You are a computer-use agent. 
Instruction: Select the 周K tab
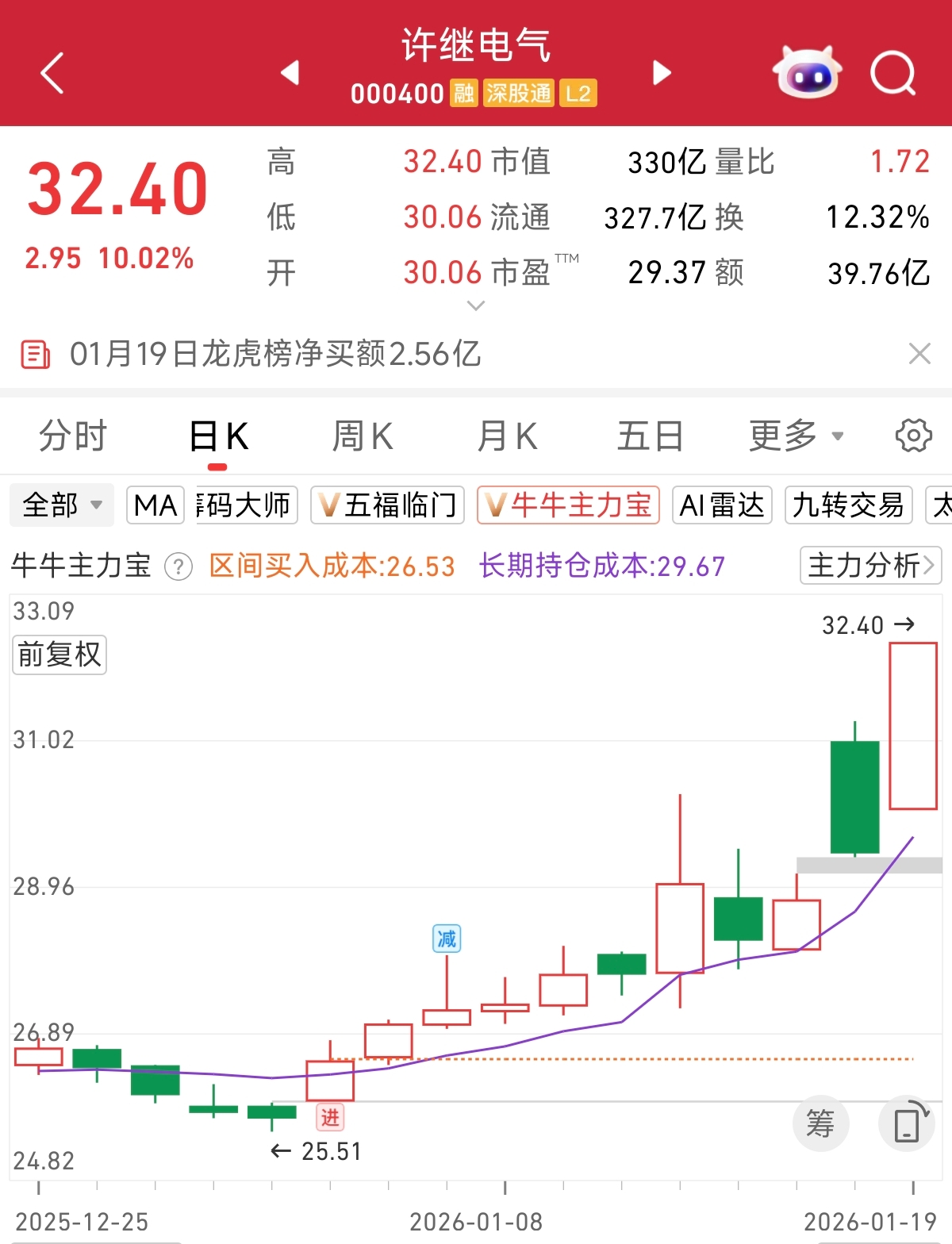pos(362,436)
